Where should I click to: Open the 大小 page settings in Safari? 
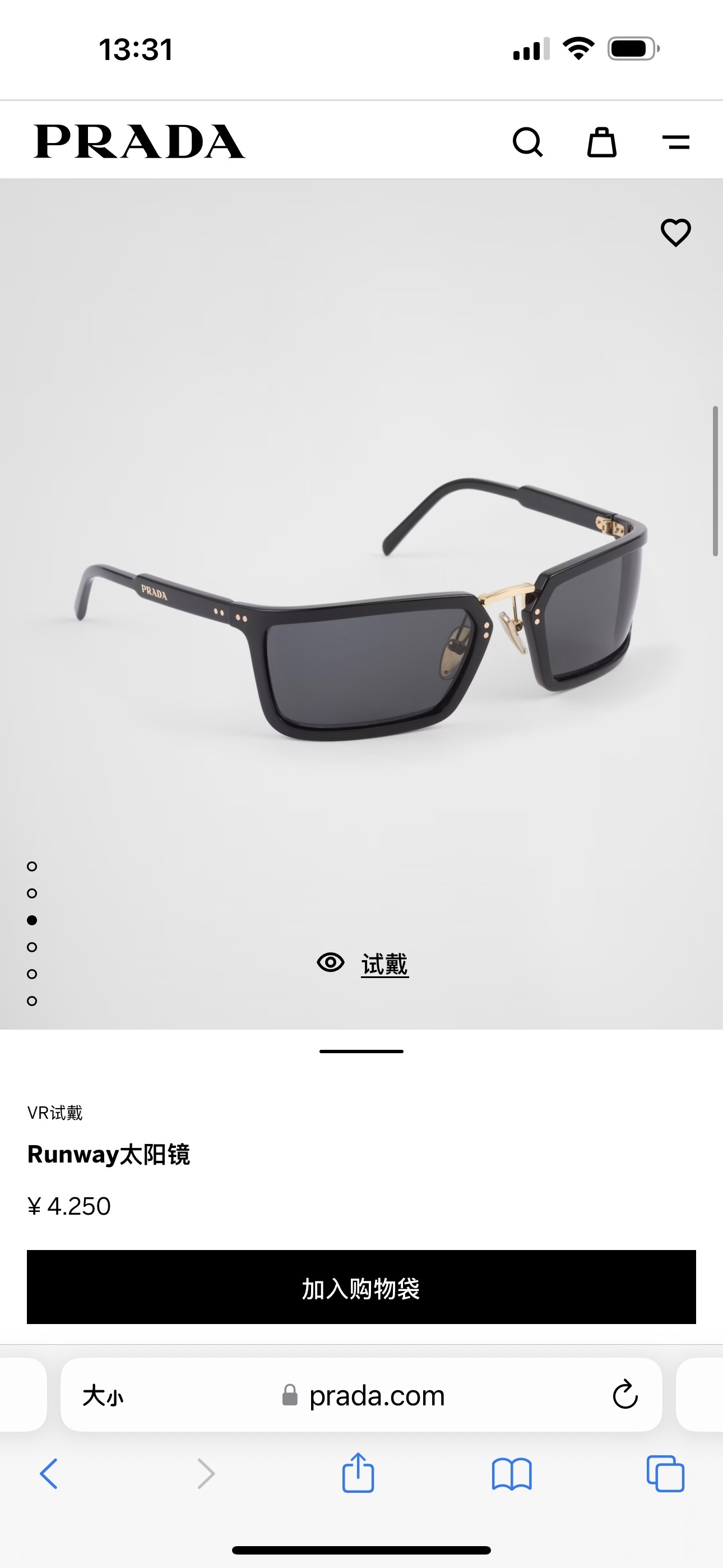(103, 1395)
